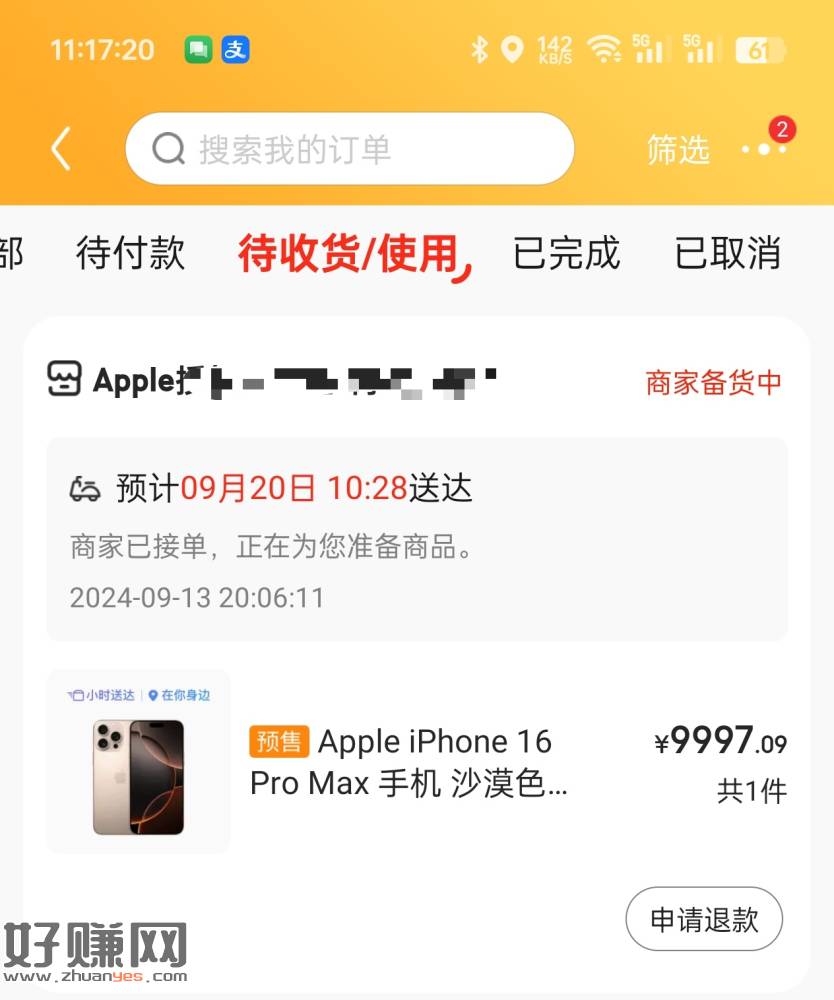Switch to the 已取消 tab
The width and height of the screenshot is (834, 1000).
[727, 253]
